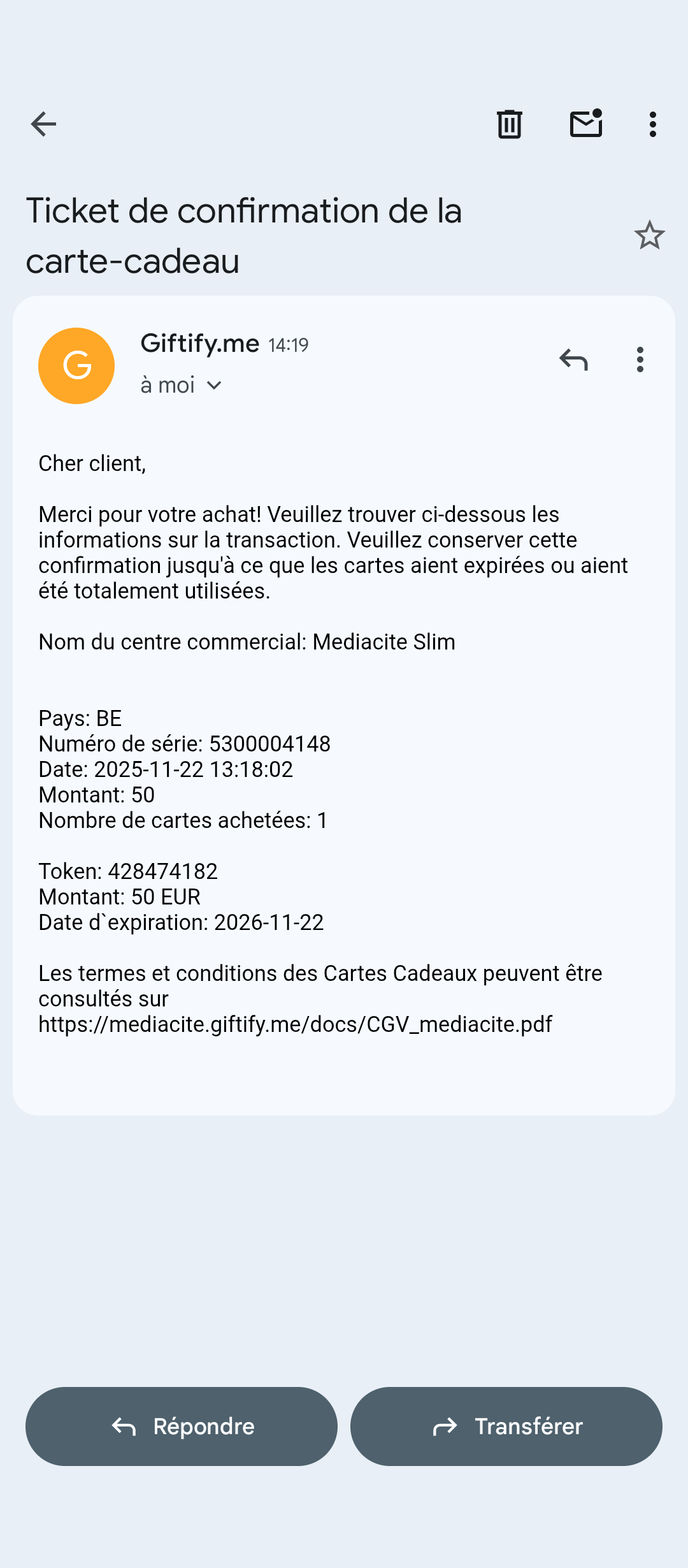688x1568 pixels.
Task: Mark the email as unread
Action: click(585, 124)
